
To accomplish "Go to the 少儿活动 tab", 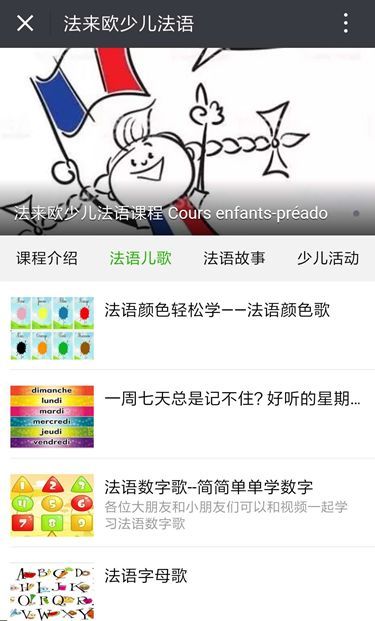I will click(328, 258).
